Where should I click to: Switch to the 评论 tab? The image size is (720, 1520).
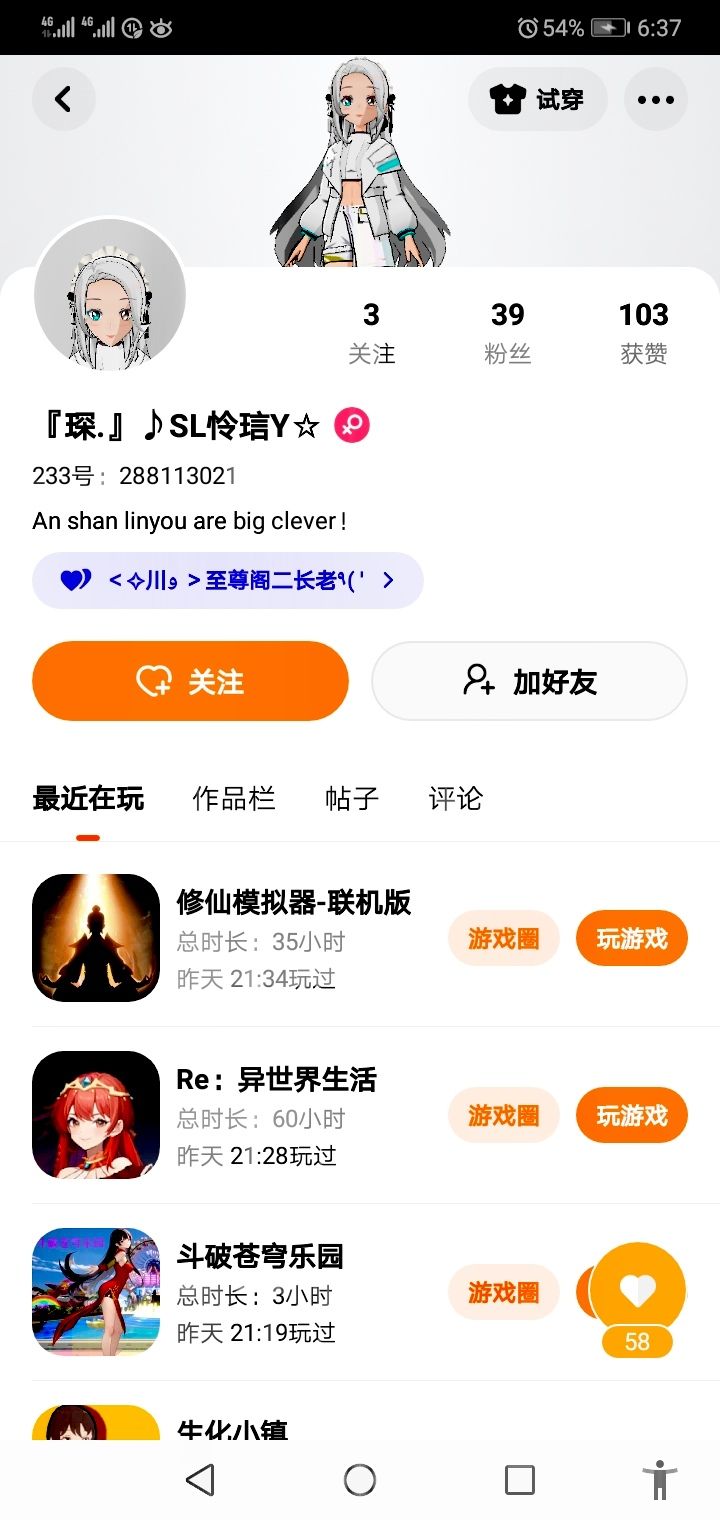[x=455, y=798]
